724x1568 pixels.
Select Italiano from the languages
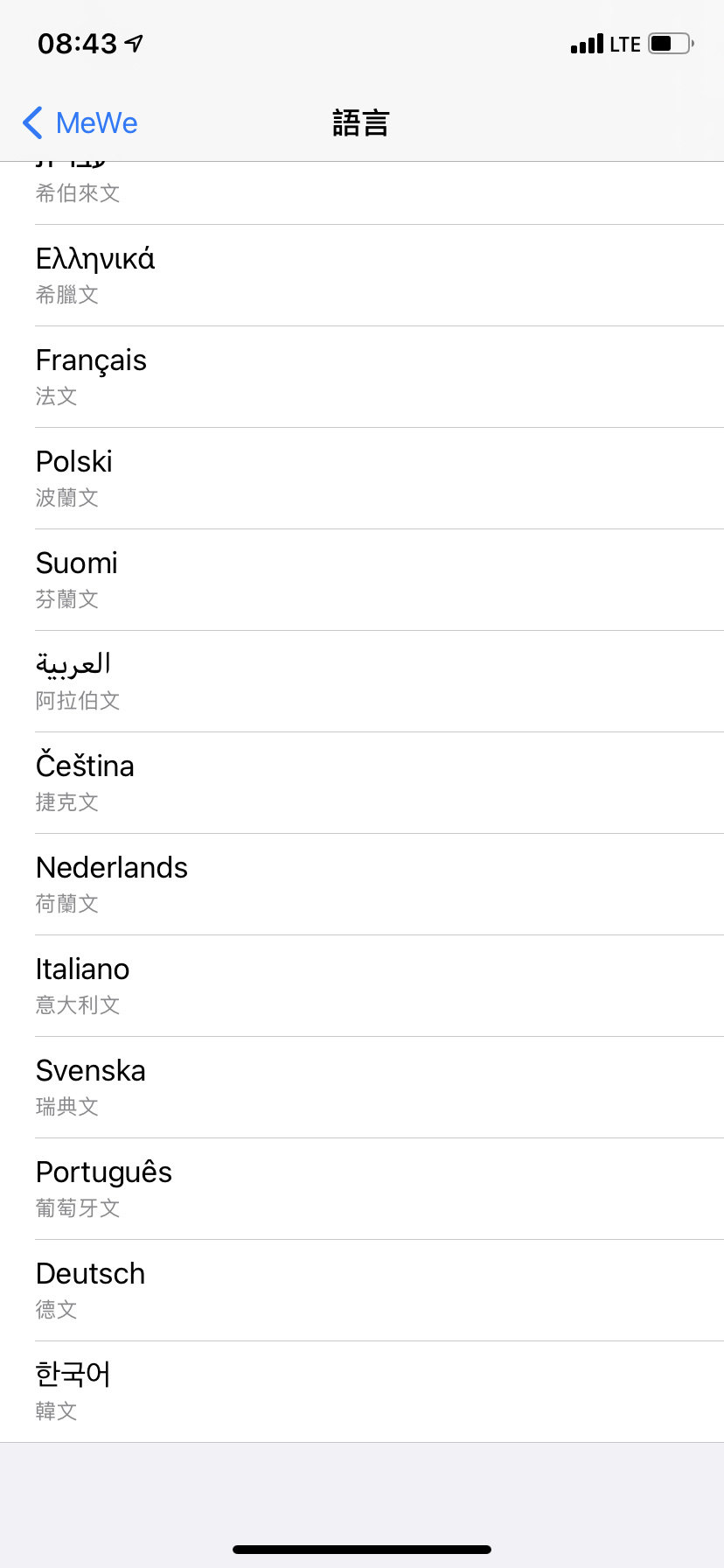pyautogui.click(x=362, y=986)
